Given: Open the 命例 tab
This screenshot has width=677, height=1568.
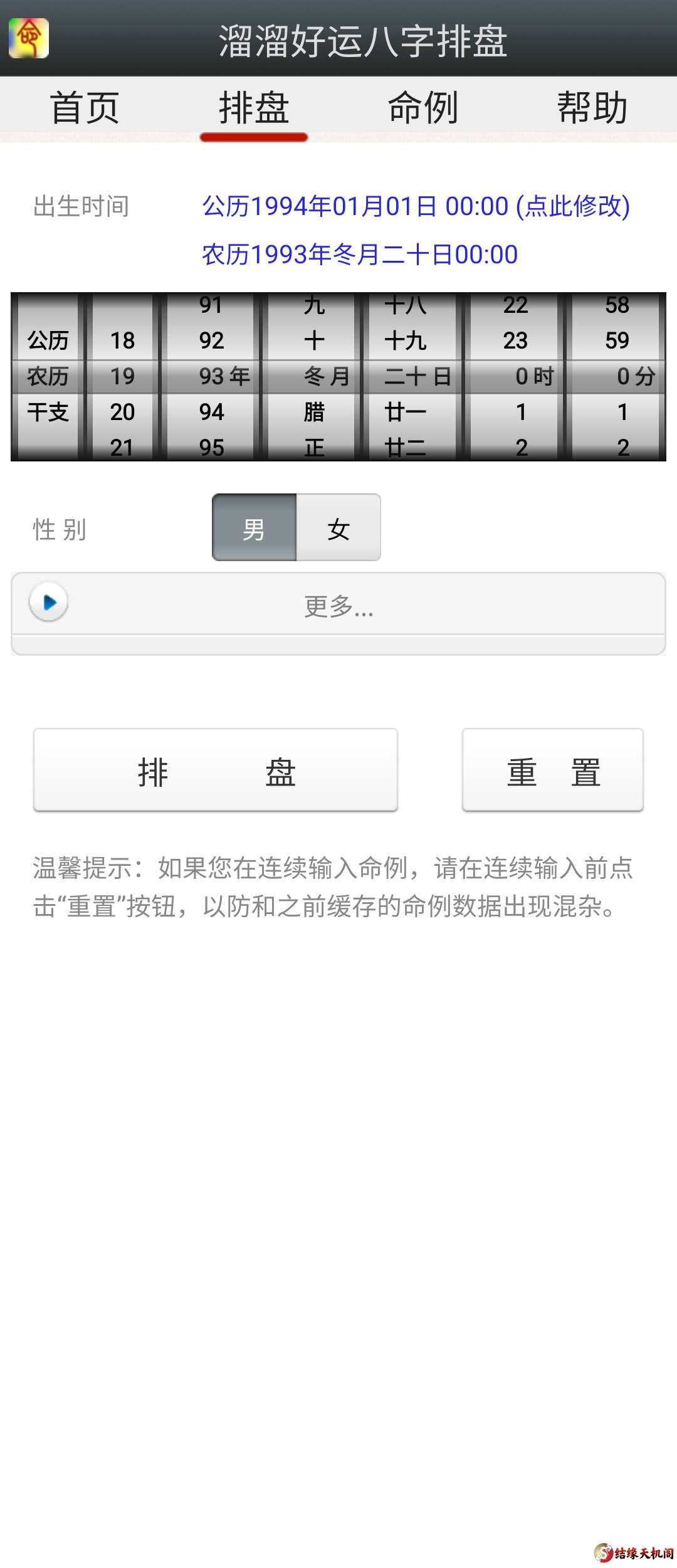Looking at the screenshot, I should click(423, 108).
